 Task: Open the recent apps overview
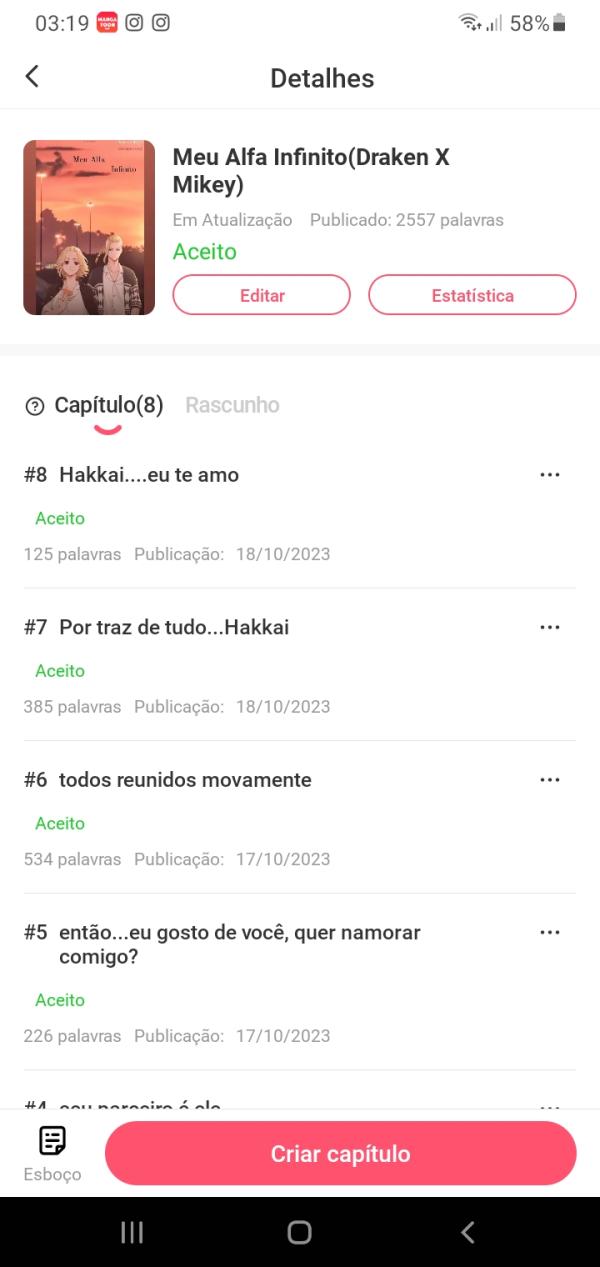tap(132, 1232)
